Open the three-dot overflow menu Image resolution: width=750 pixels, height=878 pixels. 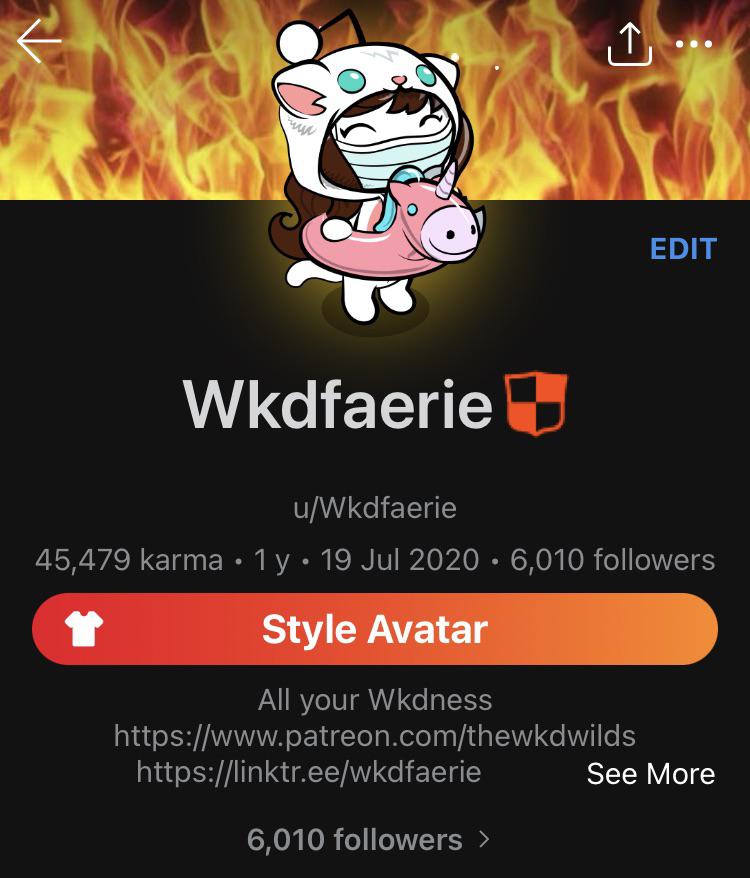694,44
